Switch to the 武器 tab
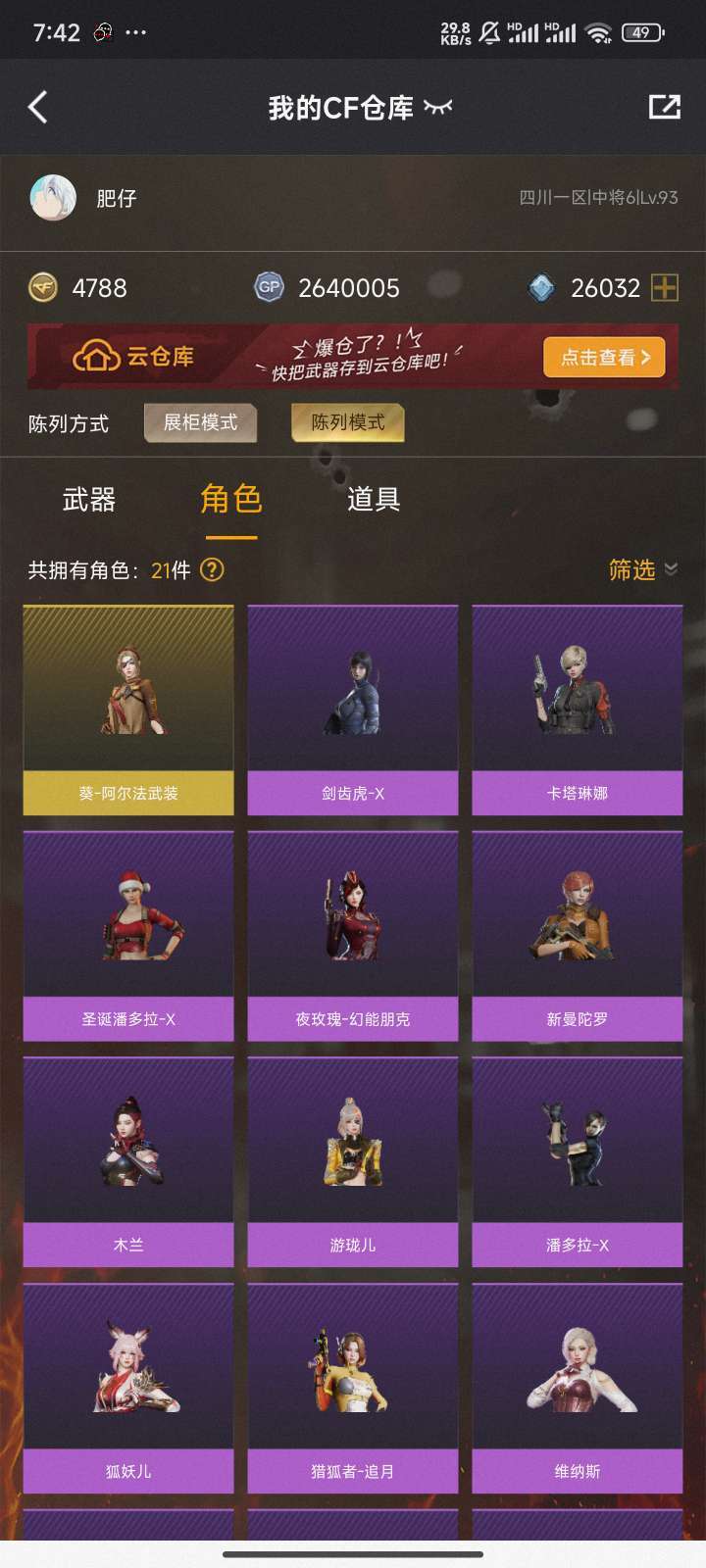The image size is (706, 1568). 89,500
